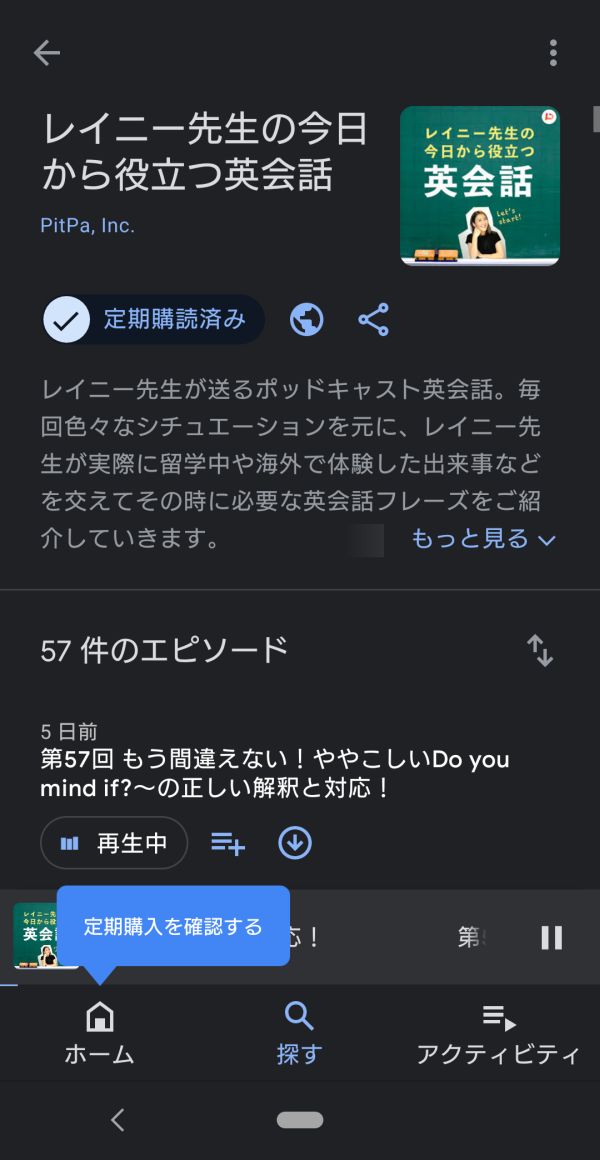Open episode 第57回 Do you mind if
The height and width of the screenshot is (1160, 600).
[275, 774]
